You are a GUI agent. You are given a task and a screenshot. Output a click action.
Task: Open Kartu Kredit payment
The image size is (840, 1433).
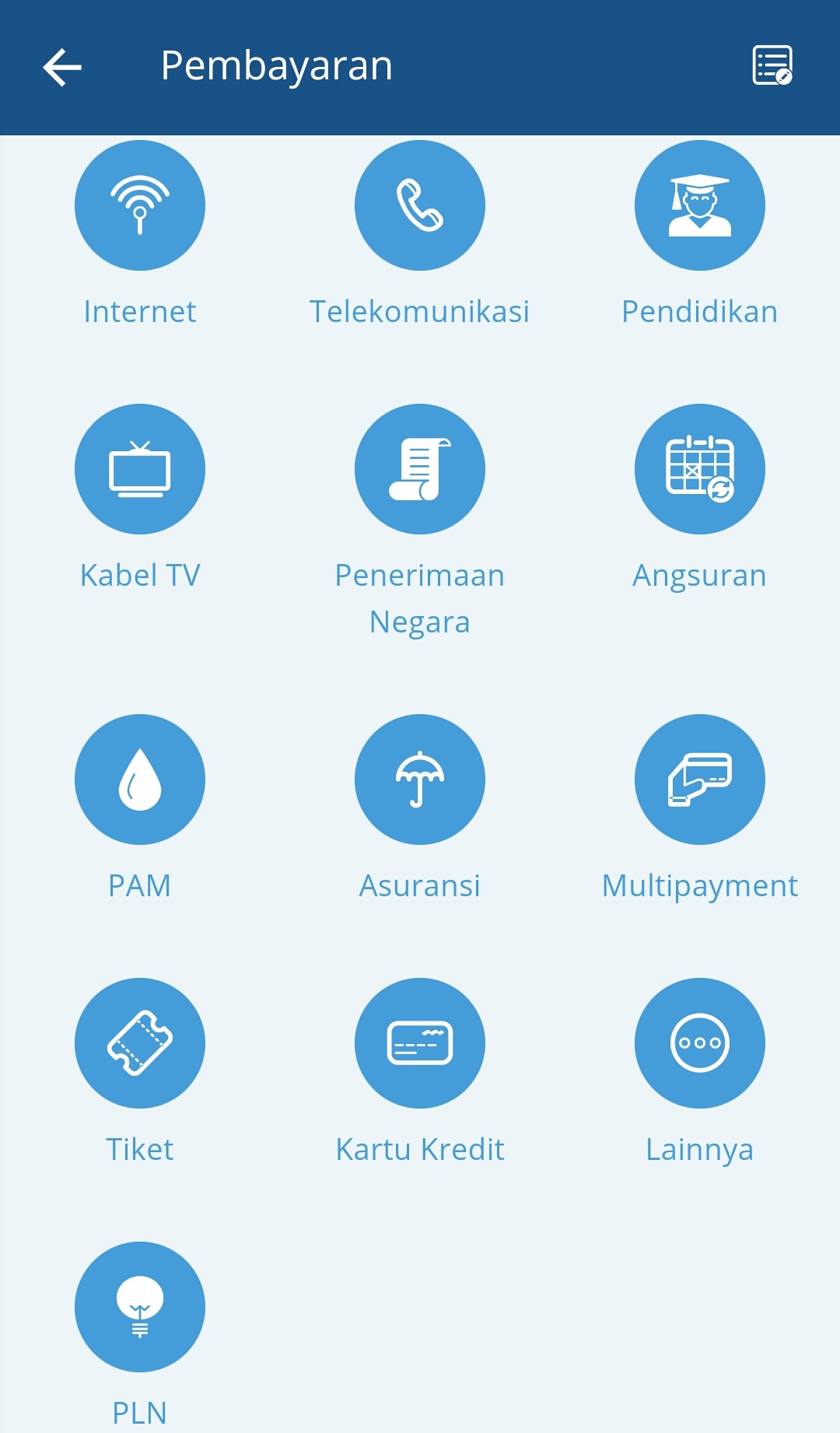coord(420,1043)
